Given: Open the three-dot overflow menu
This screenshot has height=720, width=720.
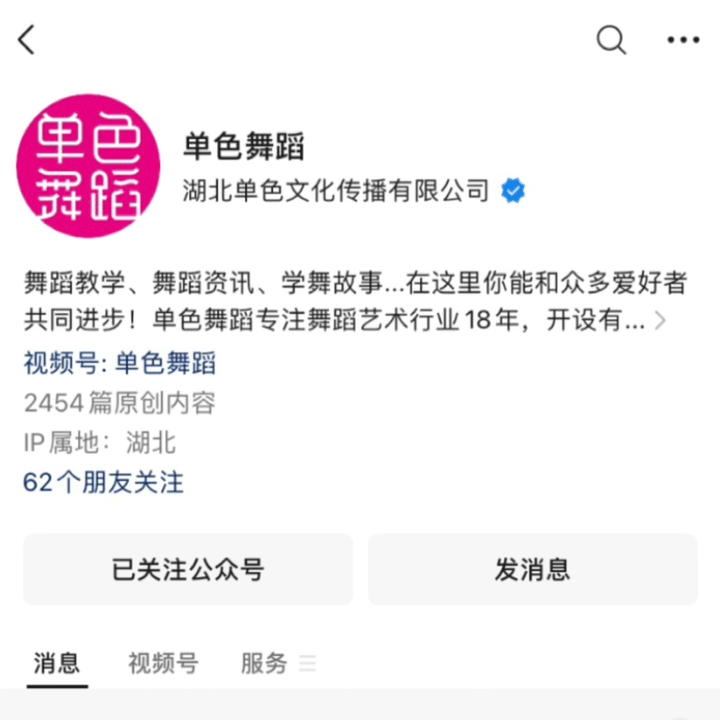Looking at the screenshot, I should coord(683,40).
